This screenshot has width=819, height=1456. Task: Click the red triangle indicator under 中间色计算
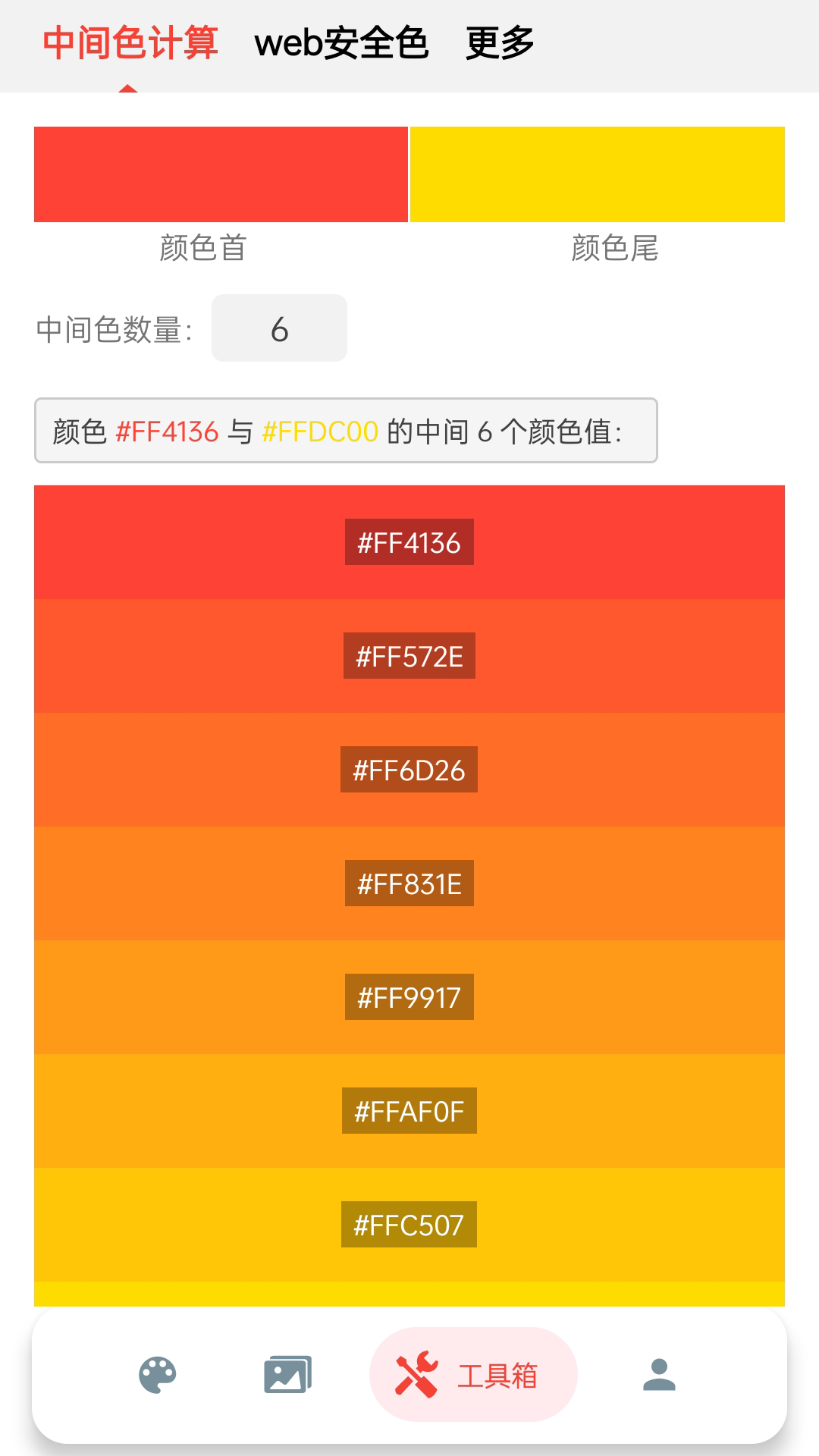(x=129, y=89)
